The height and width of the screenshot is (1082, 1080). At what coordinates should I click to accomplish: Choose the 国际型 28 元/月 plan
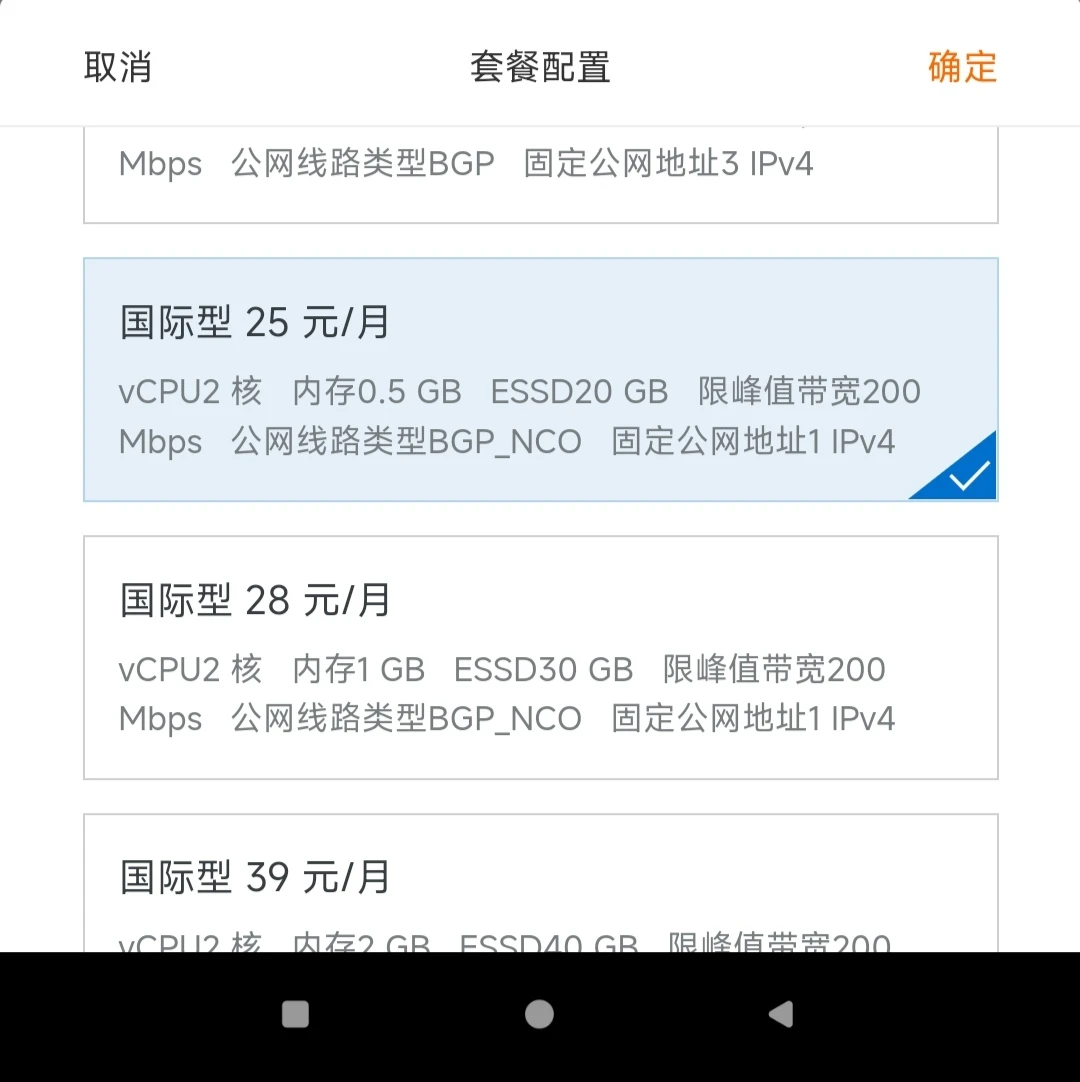(540, 657)
